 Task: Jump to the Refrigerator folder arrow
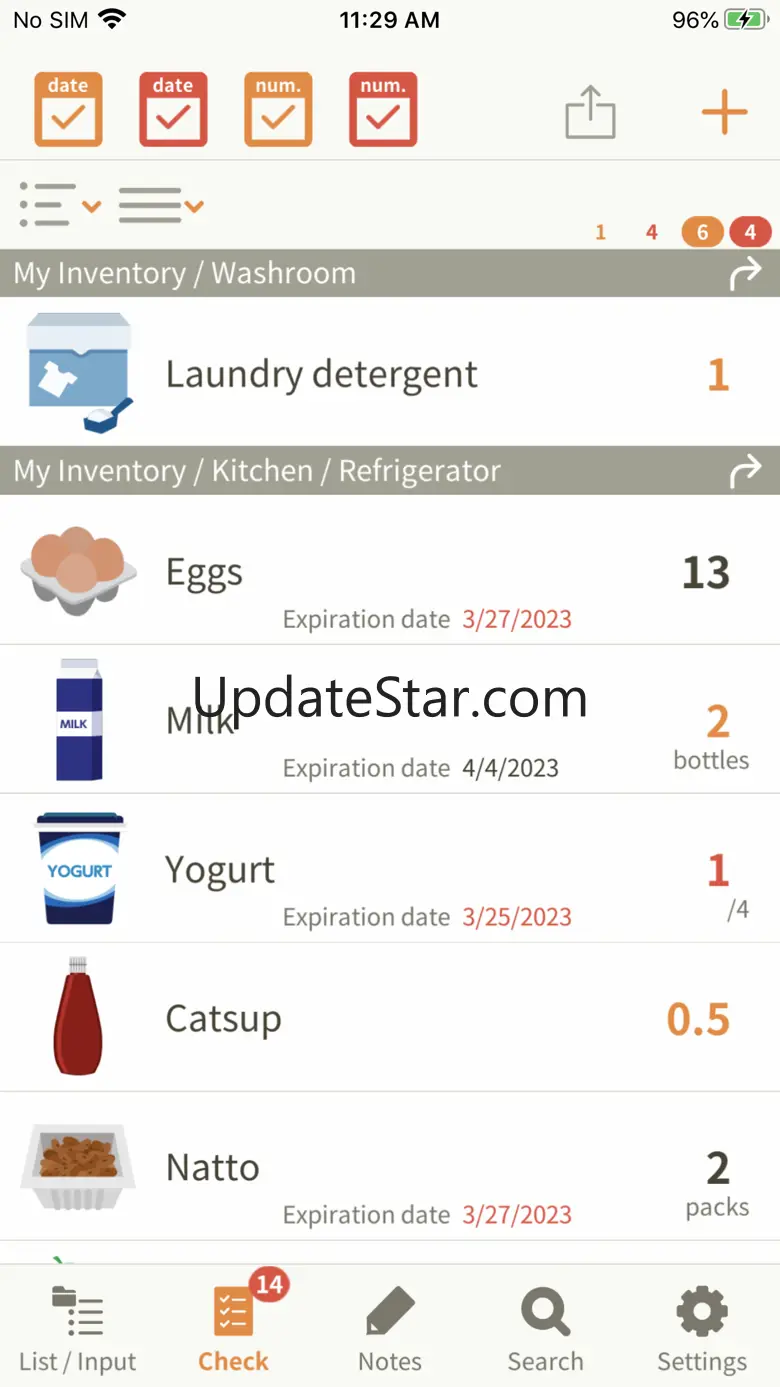click(x=745, y=471)
